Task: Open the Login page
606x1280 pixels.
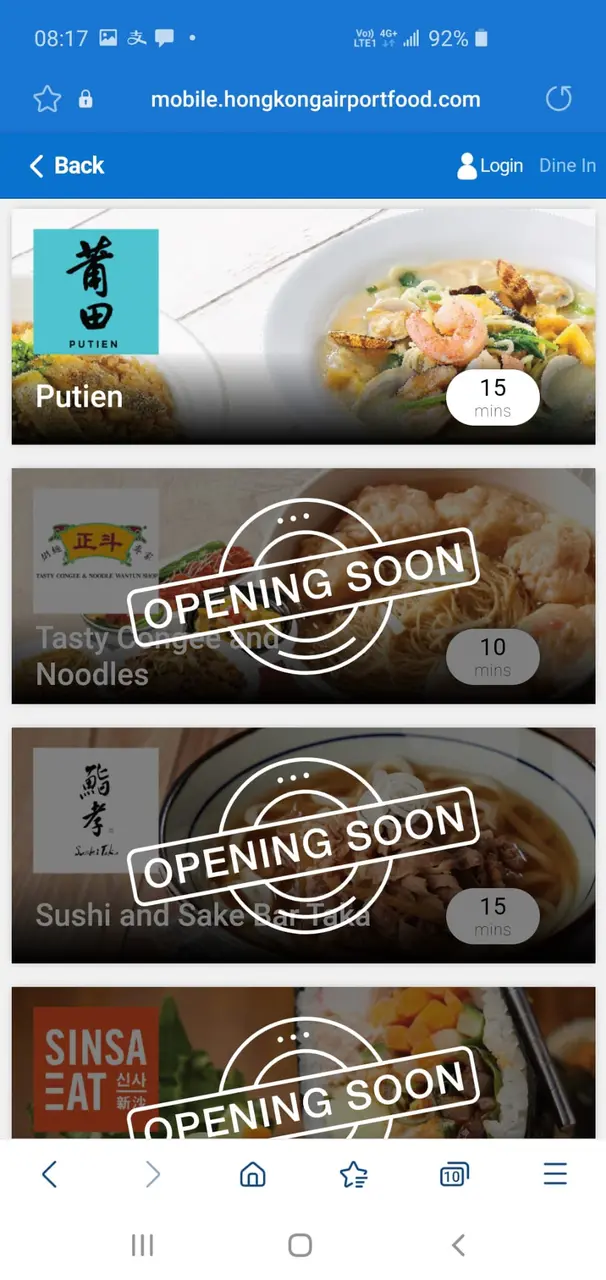Action: click(x=490, y=166)
